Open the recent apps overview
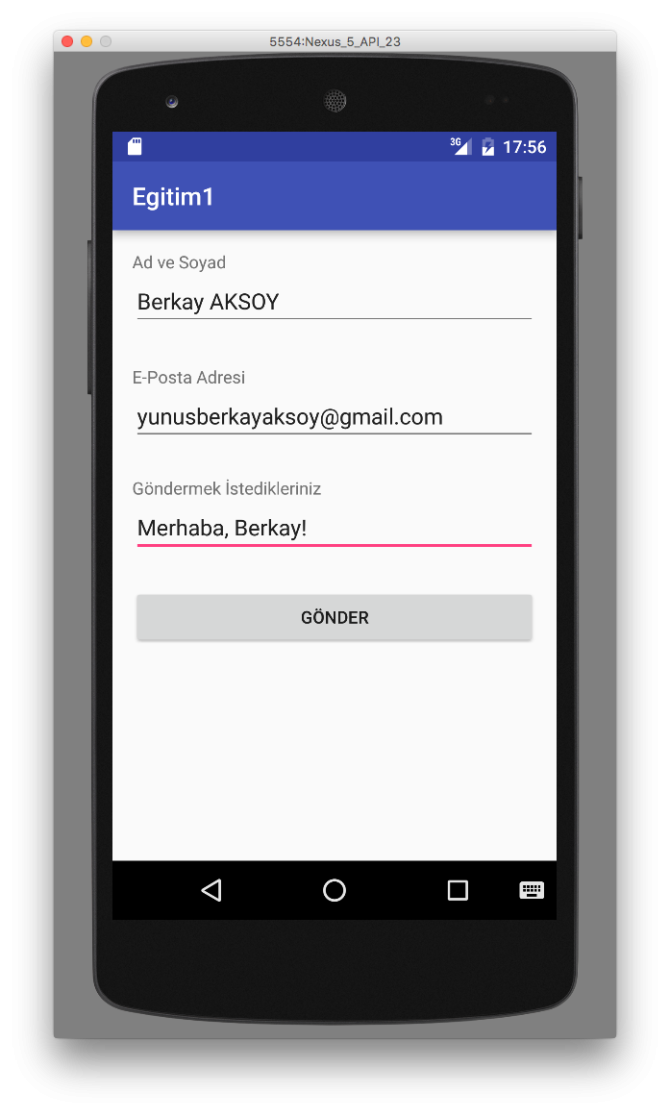This screenshot has width=670, height=1115. (457, 890)
